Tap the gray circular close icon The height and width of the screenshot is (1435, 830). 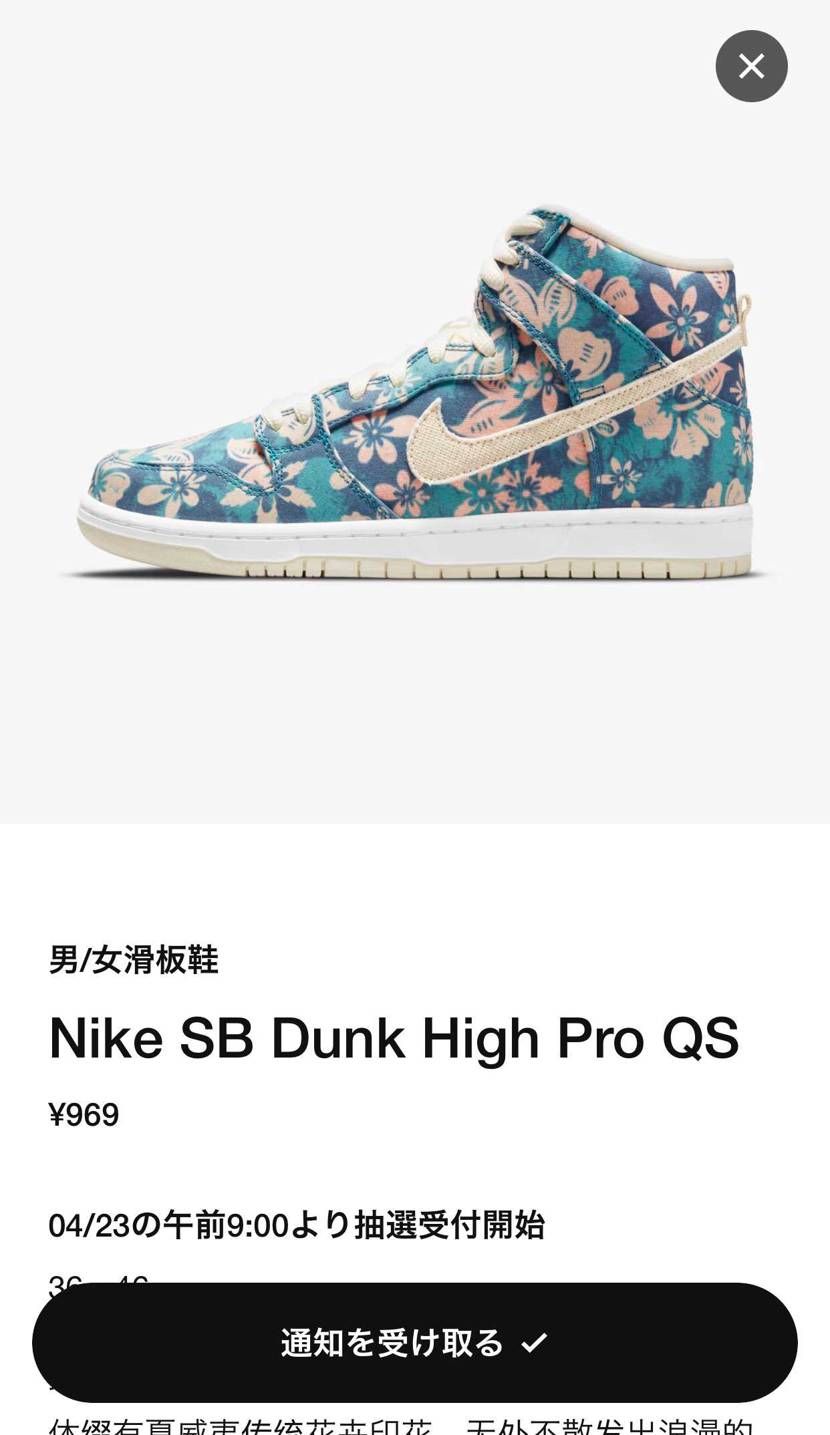751,66
